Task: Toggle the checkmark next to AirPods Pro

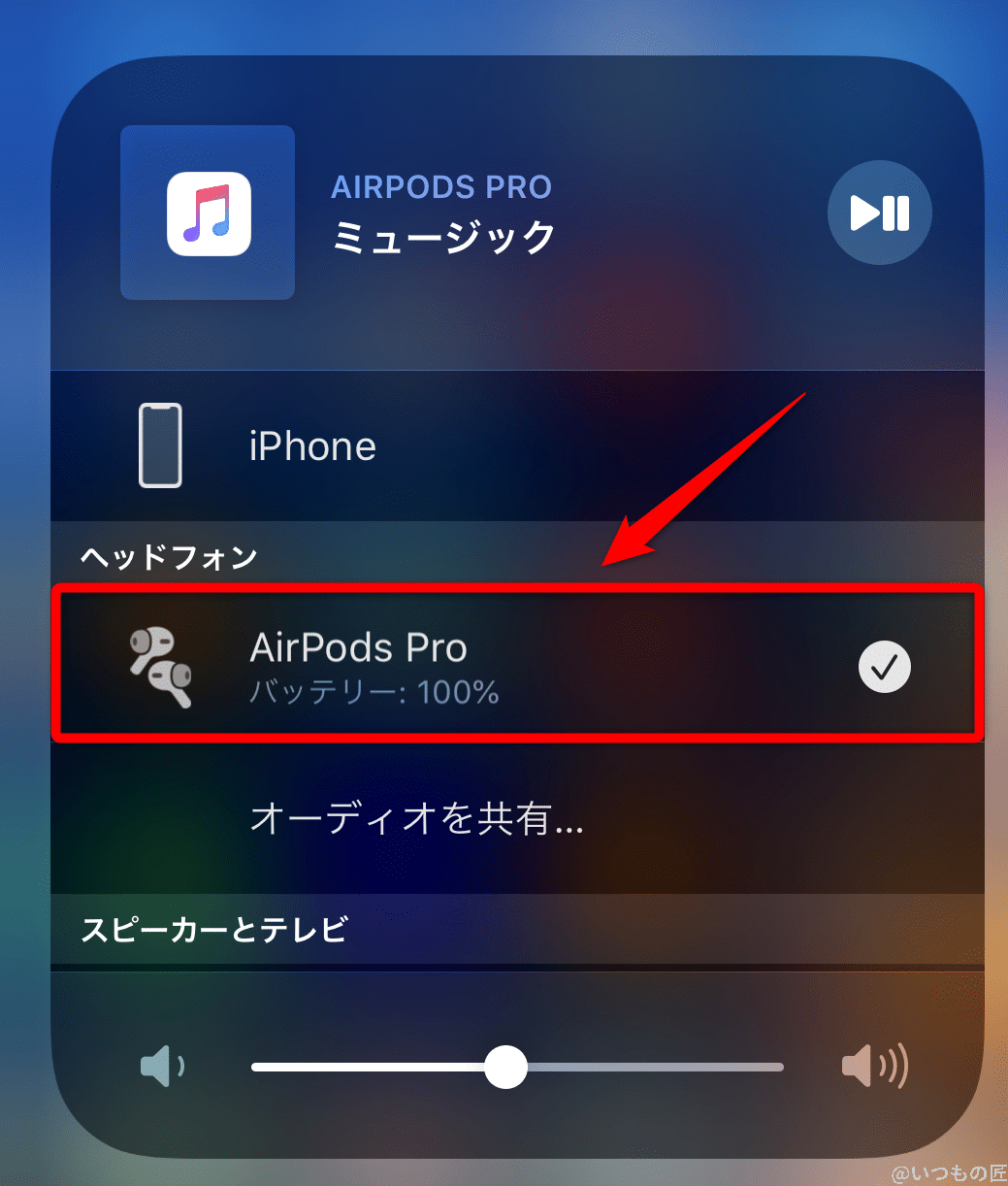Action: click(x=883, y=666)
